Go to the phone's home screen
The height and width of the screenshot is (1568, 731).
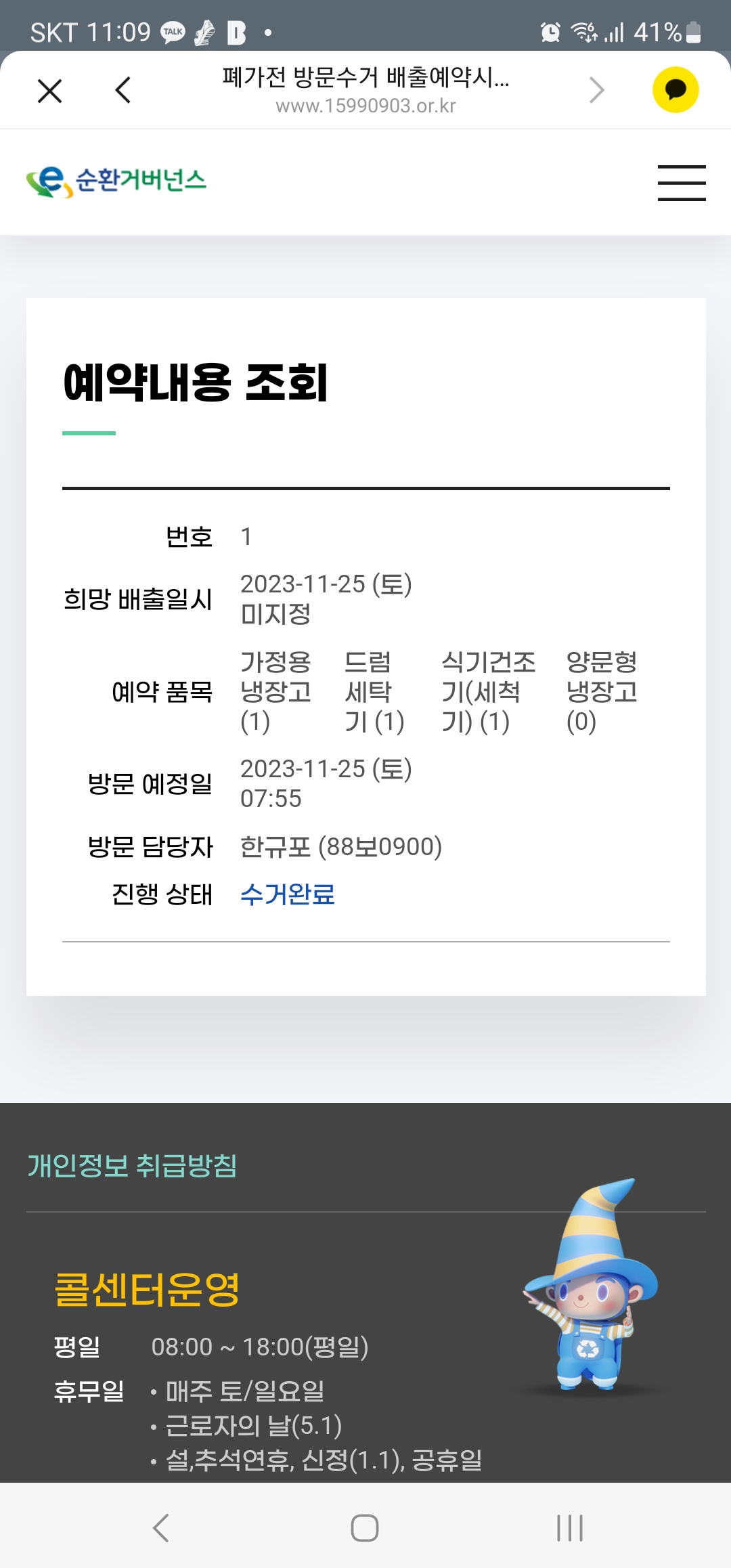coord(365,1528)
